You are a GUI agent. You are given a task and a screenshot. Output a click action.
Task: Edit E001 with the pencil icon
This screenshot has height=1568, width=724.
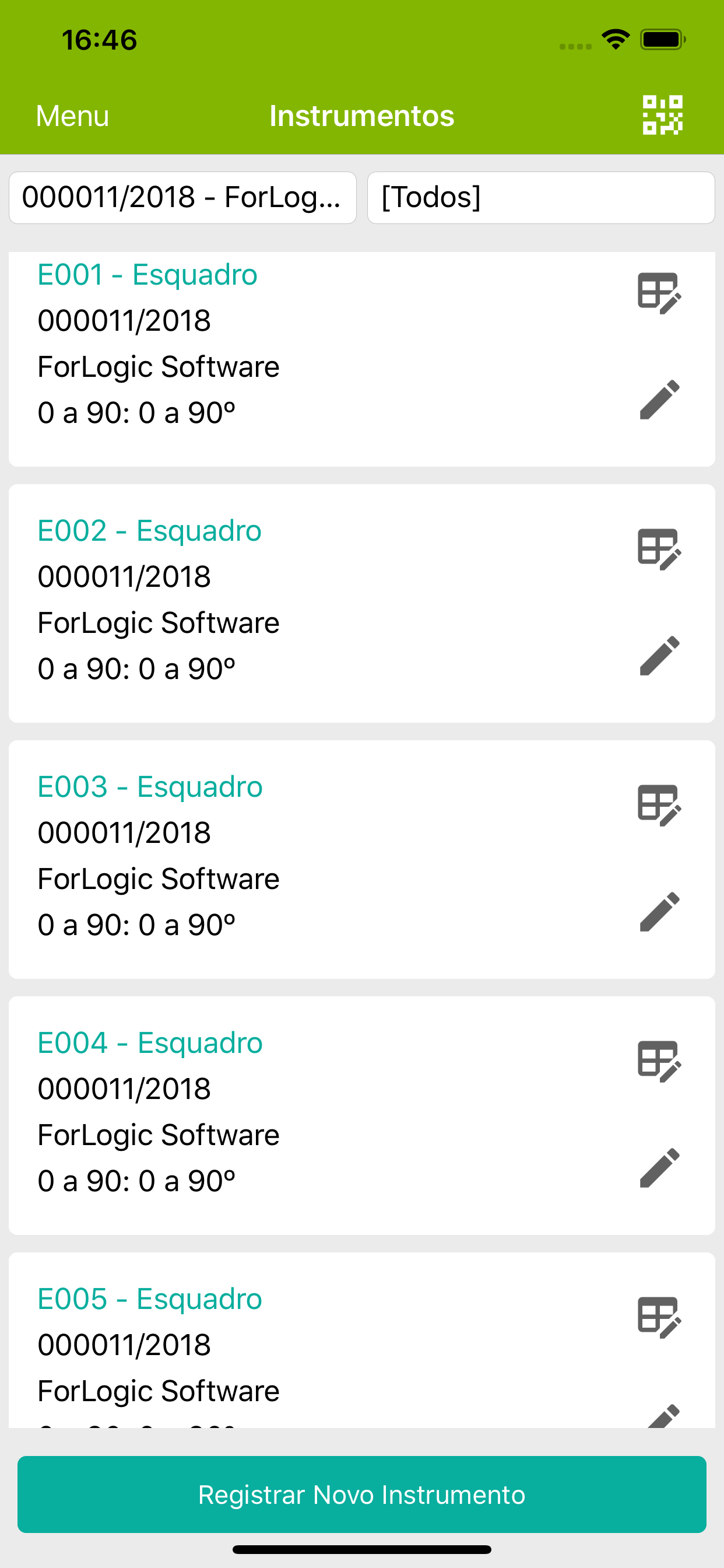click(x=659, y=400)
